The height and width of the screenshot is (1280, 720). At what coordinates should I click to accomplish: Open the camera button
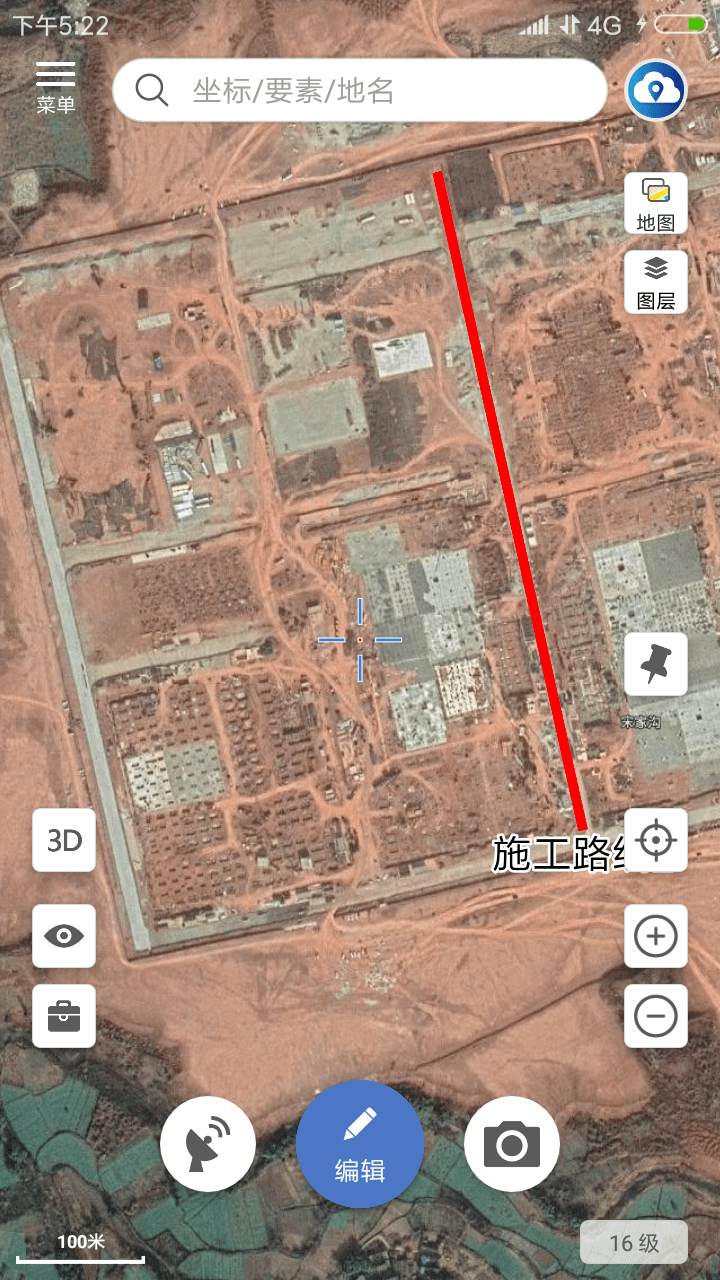[512, 1144]
